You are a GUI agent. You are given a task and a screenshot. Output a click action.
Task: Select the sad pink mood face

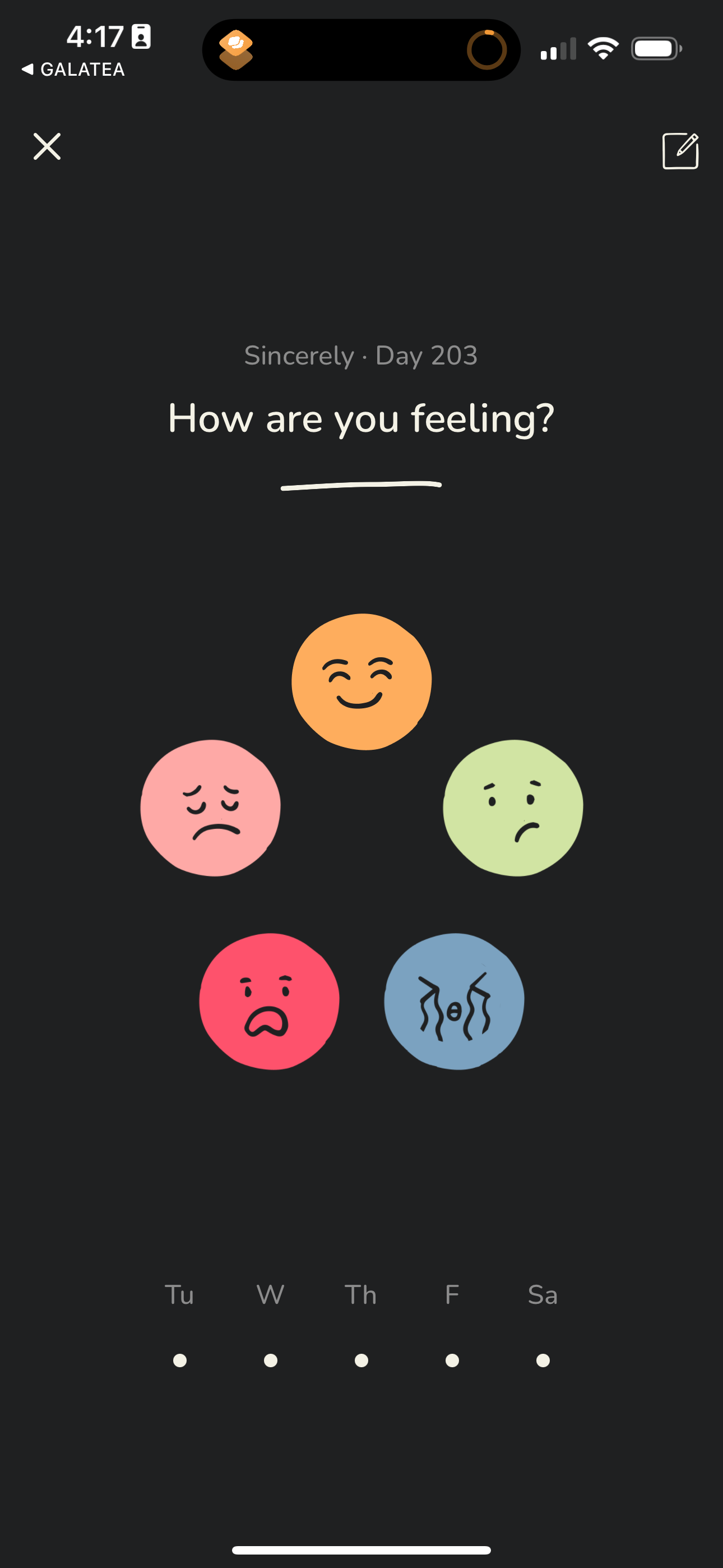pyautogui.click(x=210, y=807)
